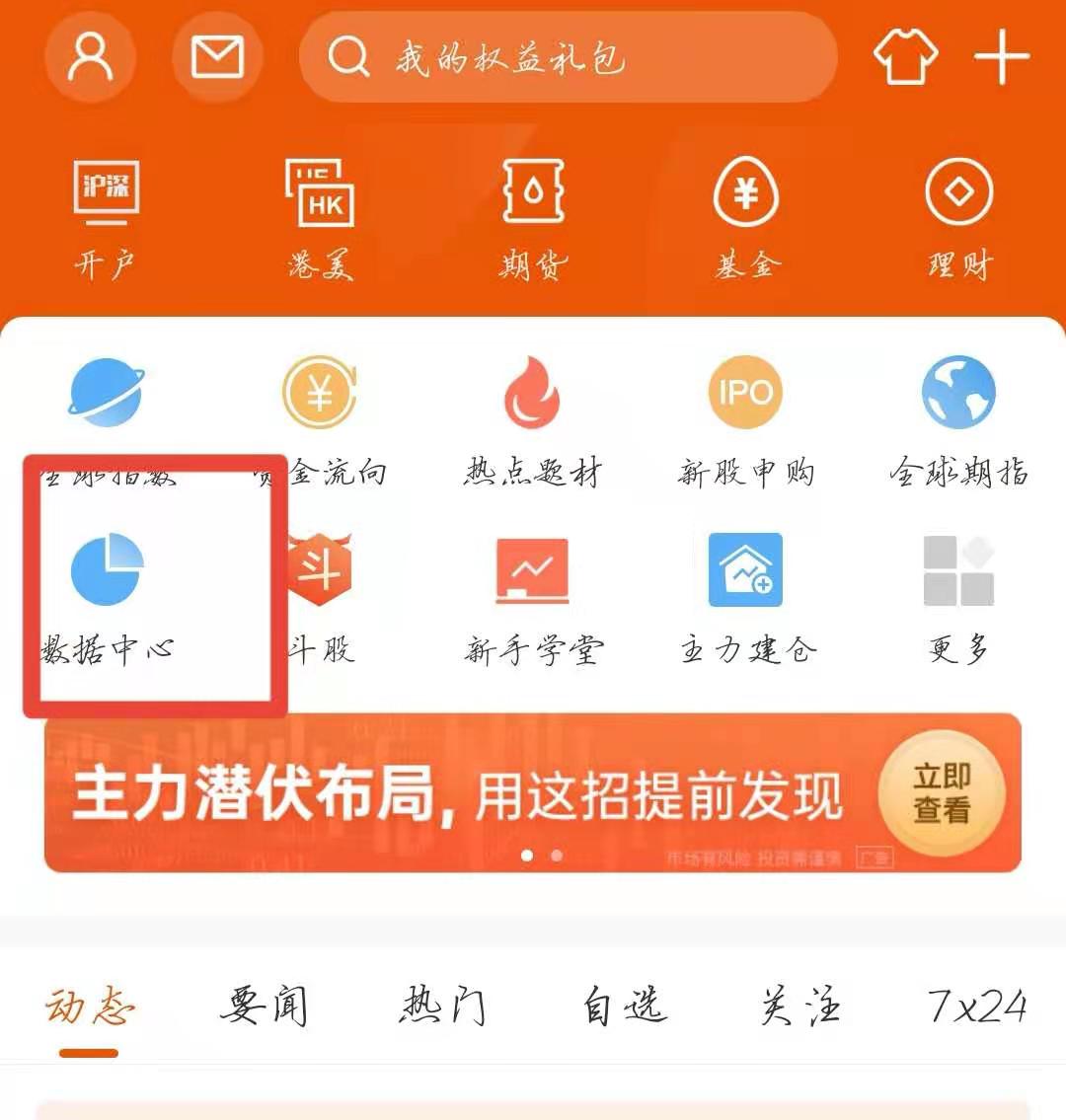Open 数据中心
This screenshot has width=1066, height=1120.
click(x=108, y=600)
